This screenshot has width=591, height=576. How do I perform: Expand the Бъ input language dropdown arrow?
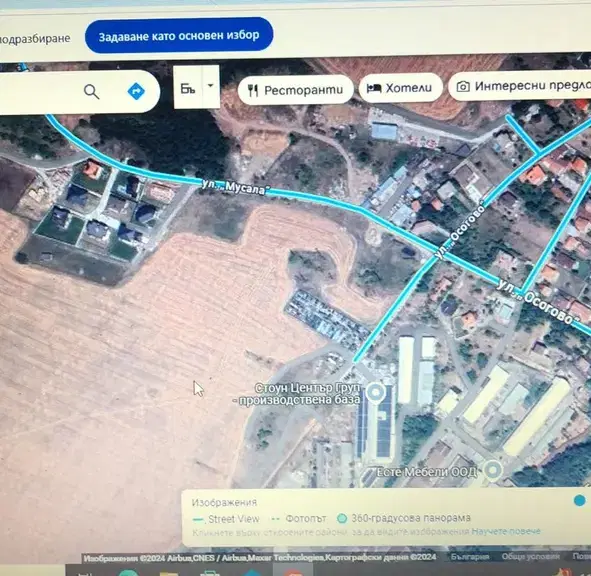[x=211, y=86]
